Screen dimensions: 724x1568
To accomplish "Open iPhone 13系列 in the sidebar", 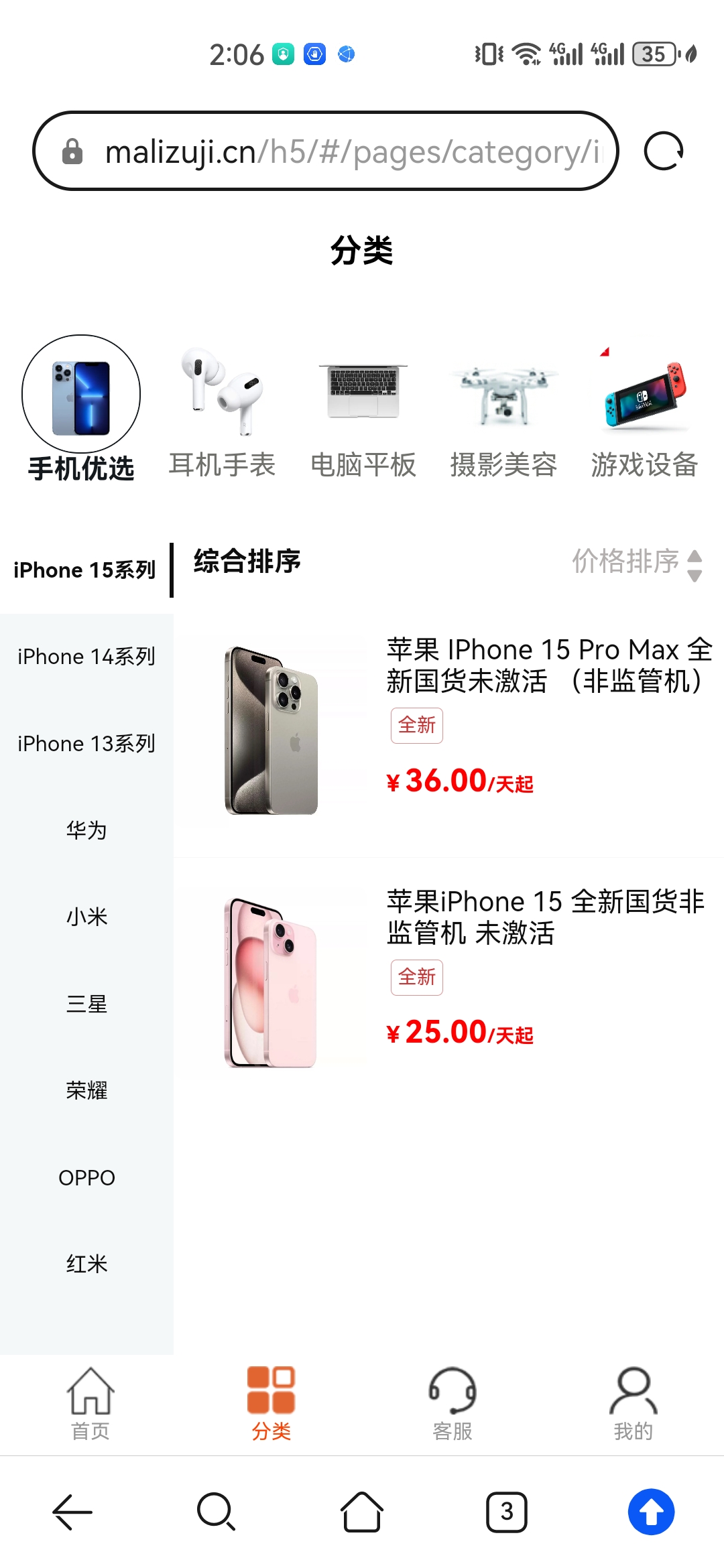I will point(86,744).
